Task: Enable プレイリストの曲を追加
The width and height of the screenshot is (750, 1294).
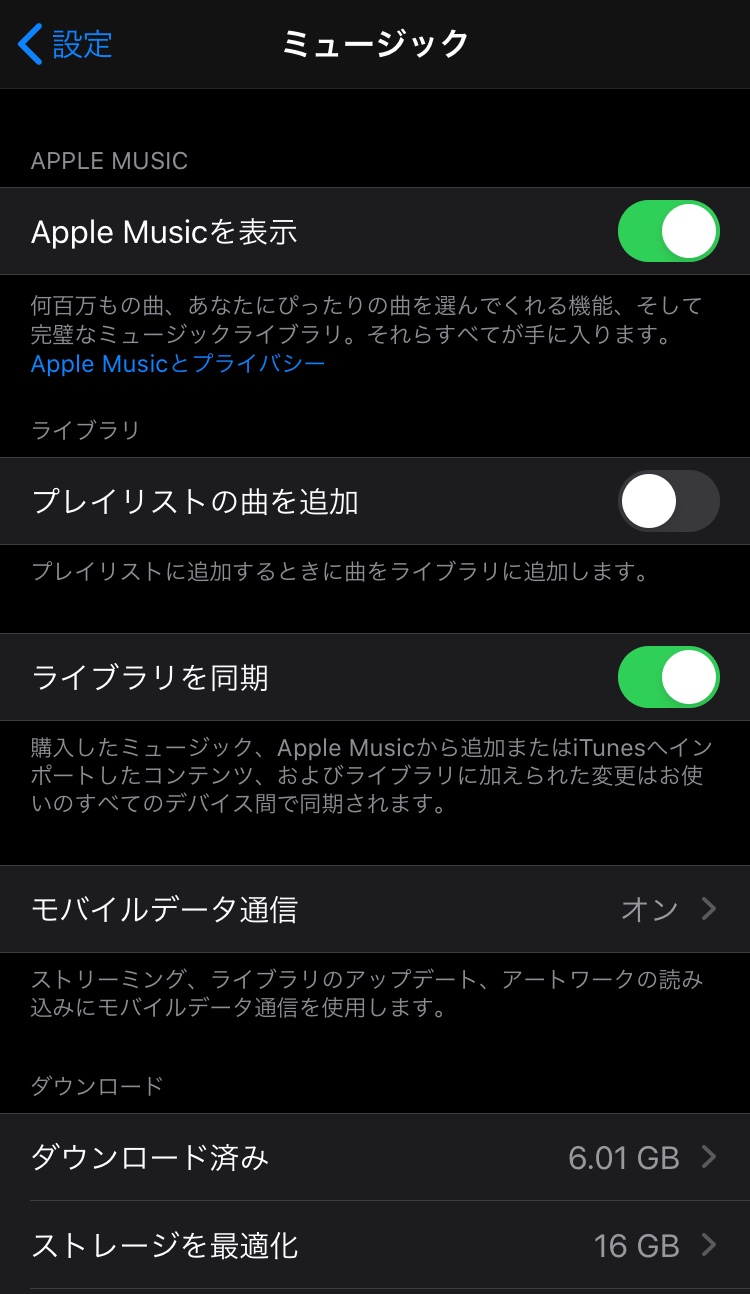Action: tap(668, 501)
